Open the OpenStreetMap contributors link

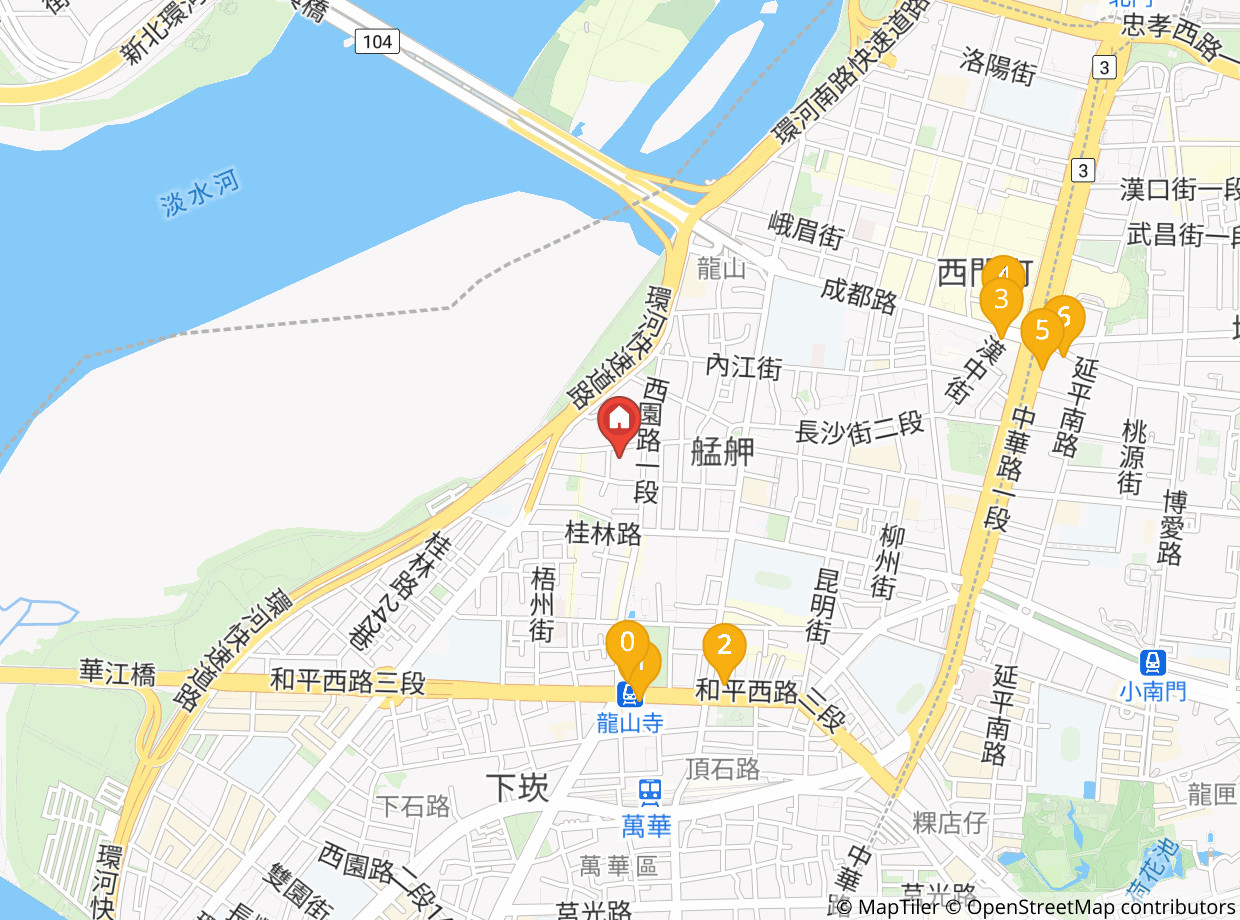(x=1090, y=907)
